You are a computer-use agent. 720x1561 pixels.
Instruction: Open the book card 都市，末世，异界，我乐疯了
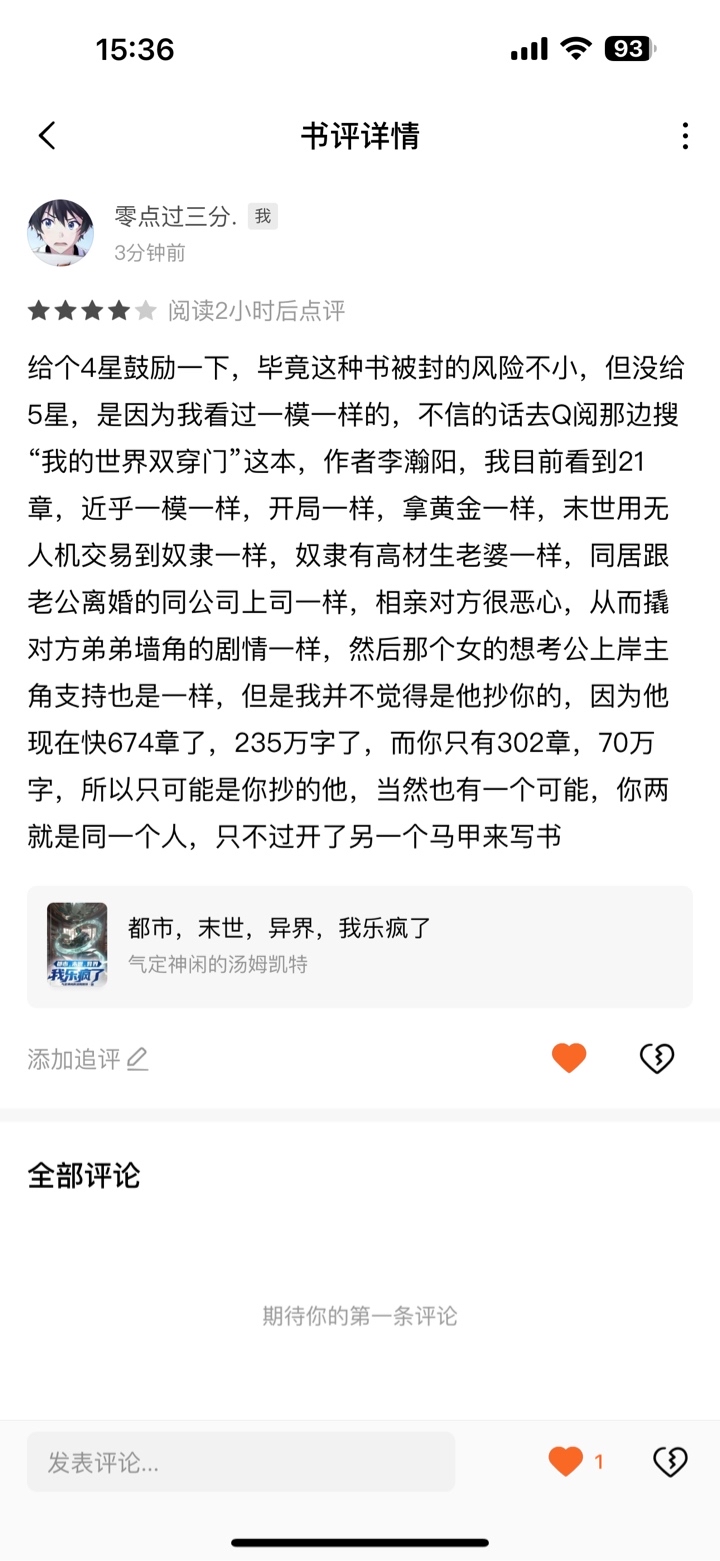pyautogui.click(x=360, y=946)
